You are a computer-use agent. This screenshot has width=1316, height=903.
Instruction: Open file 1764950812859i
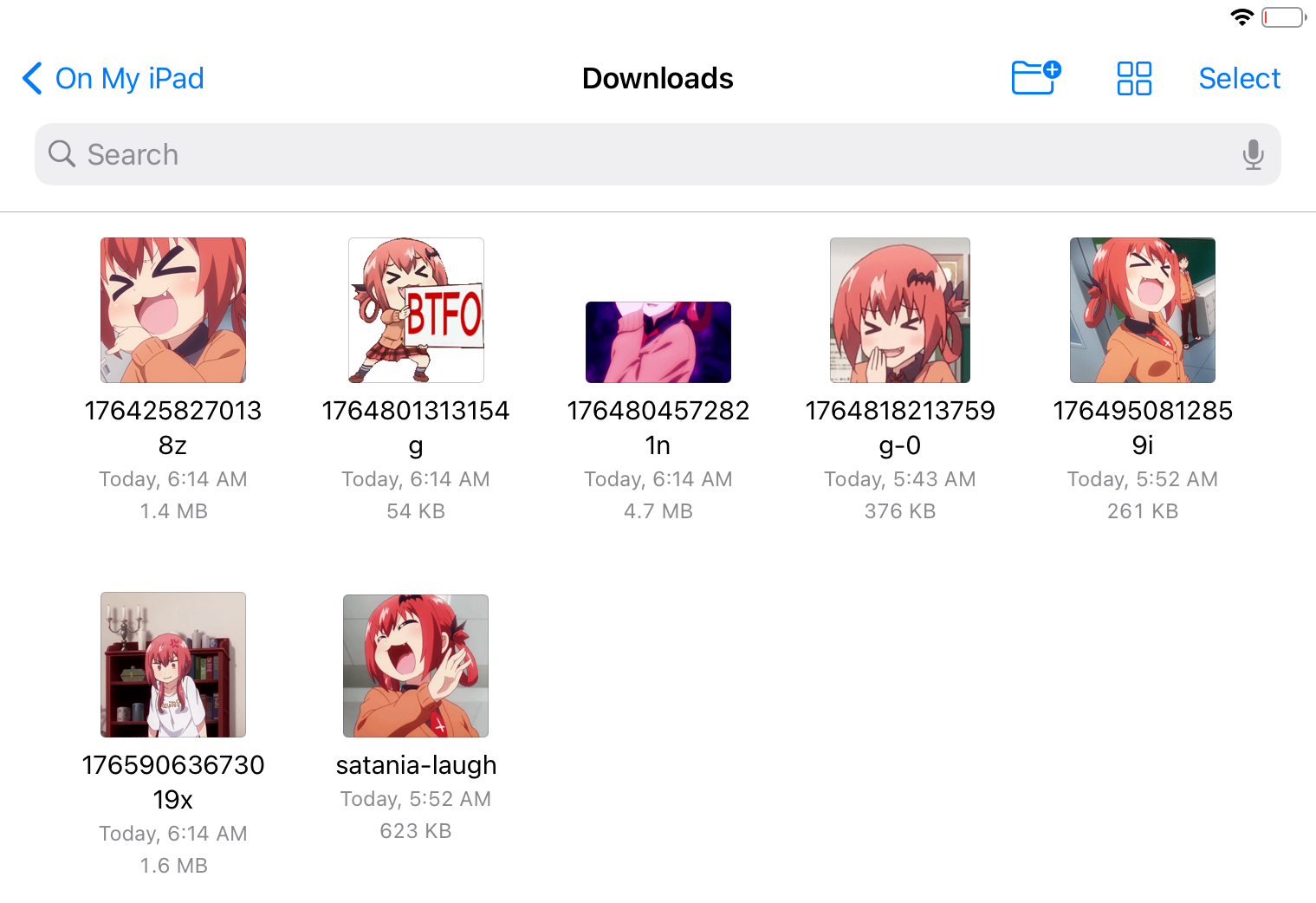pyautogui.click(x=1143, y=310)
